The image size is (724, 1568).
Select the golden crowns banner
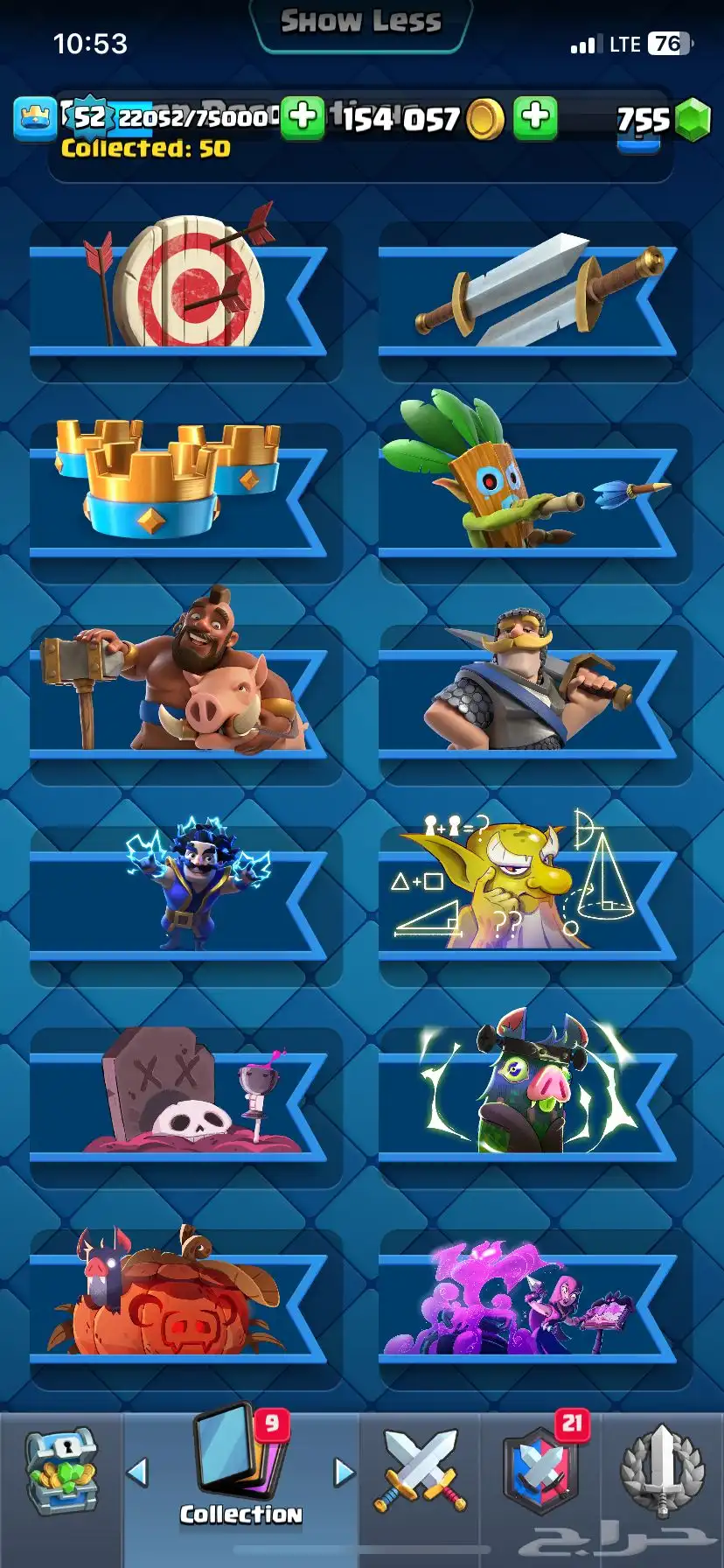[x=184, y=497]
